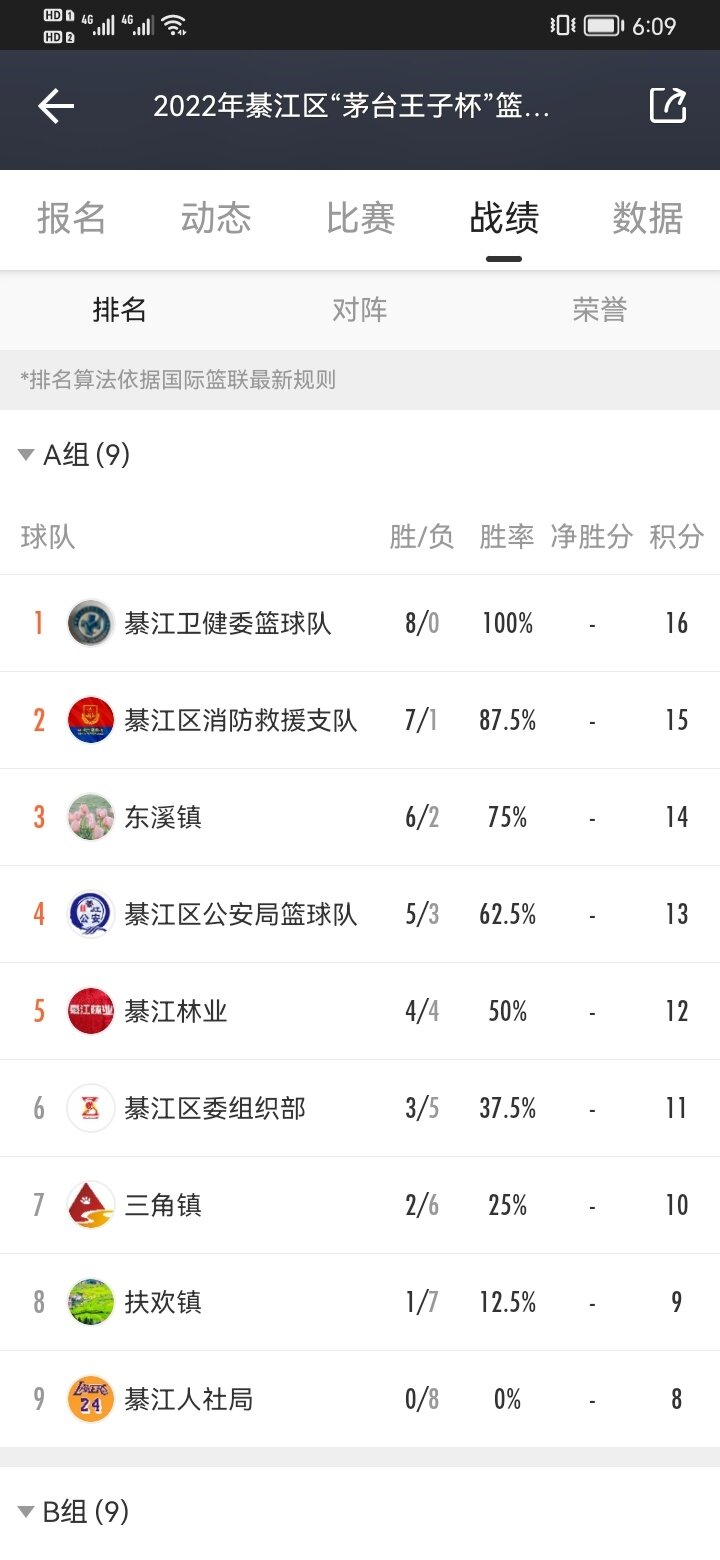Share this tournament via the share icon

pos(668,106)
